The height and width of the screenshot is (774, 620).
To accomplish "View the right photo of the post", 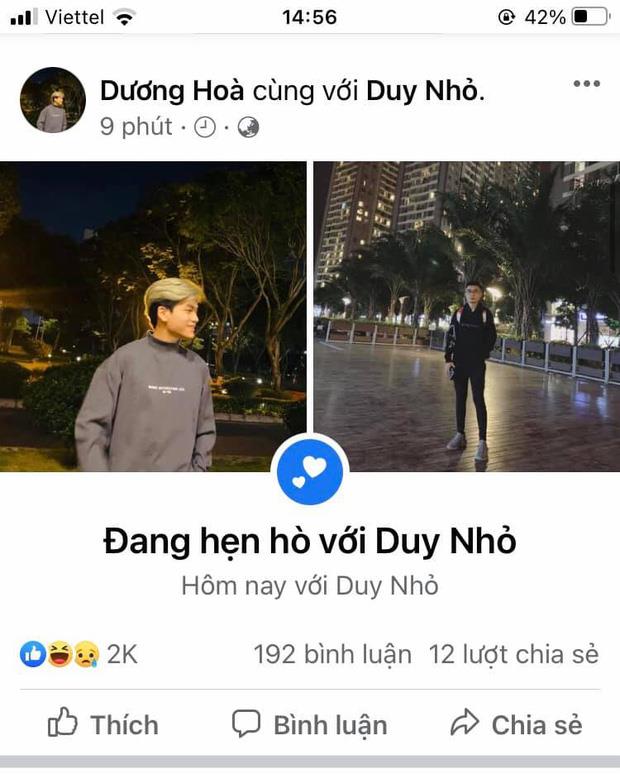I will [466, 316].
